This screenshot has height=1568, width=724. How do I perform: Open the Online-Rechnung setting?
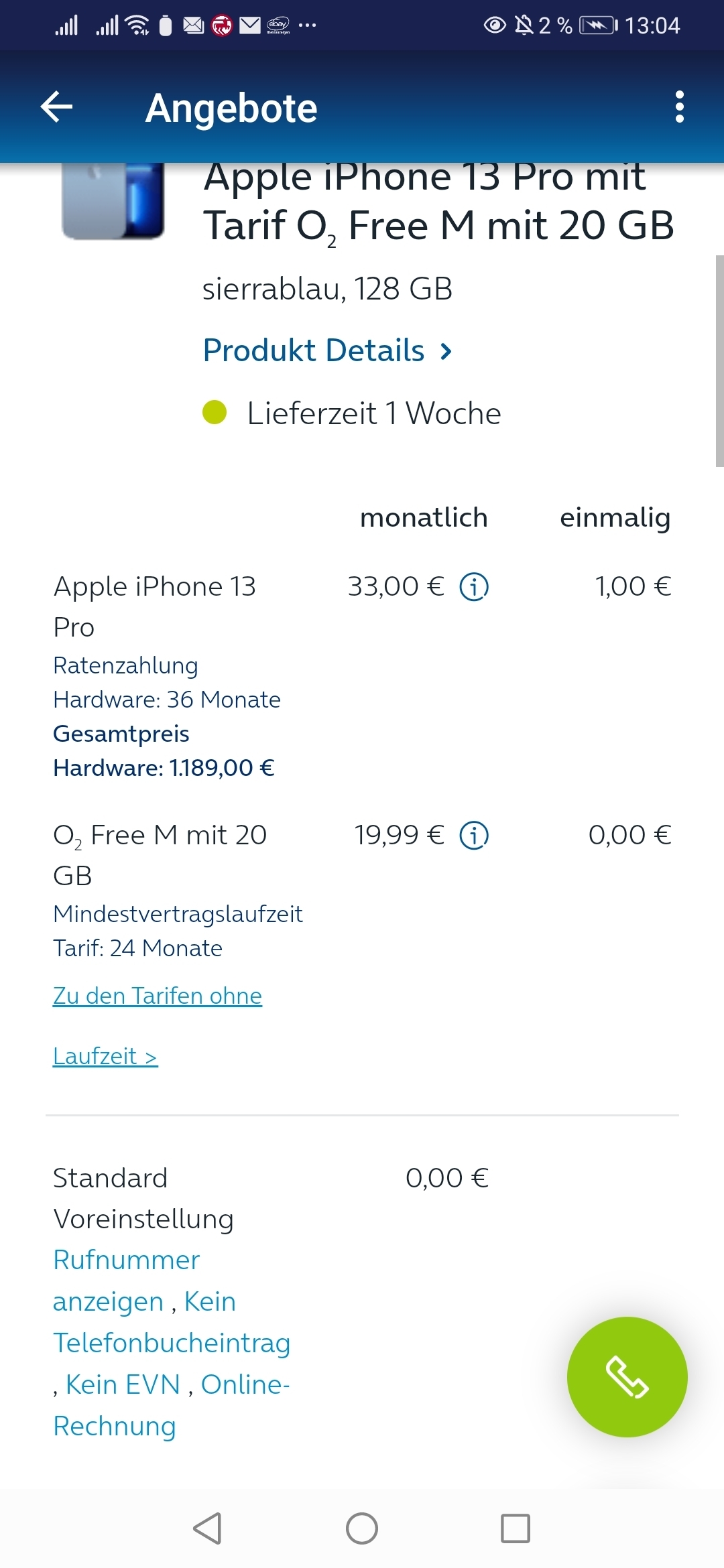[172, 1405]
